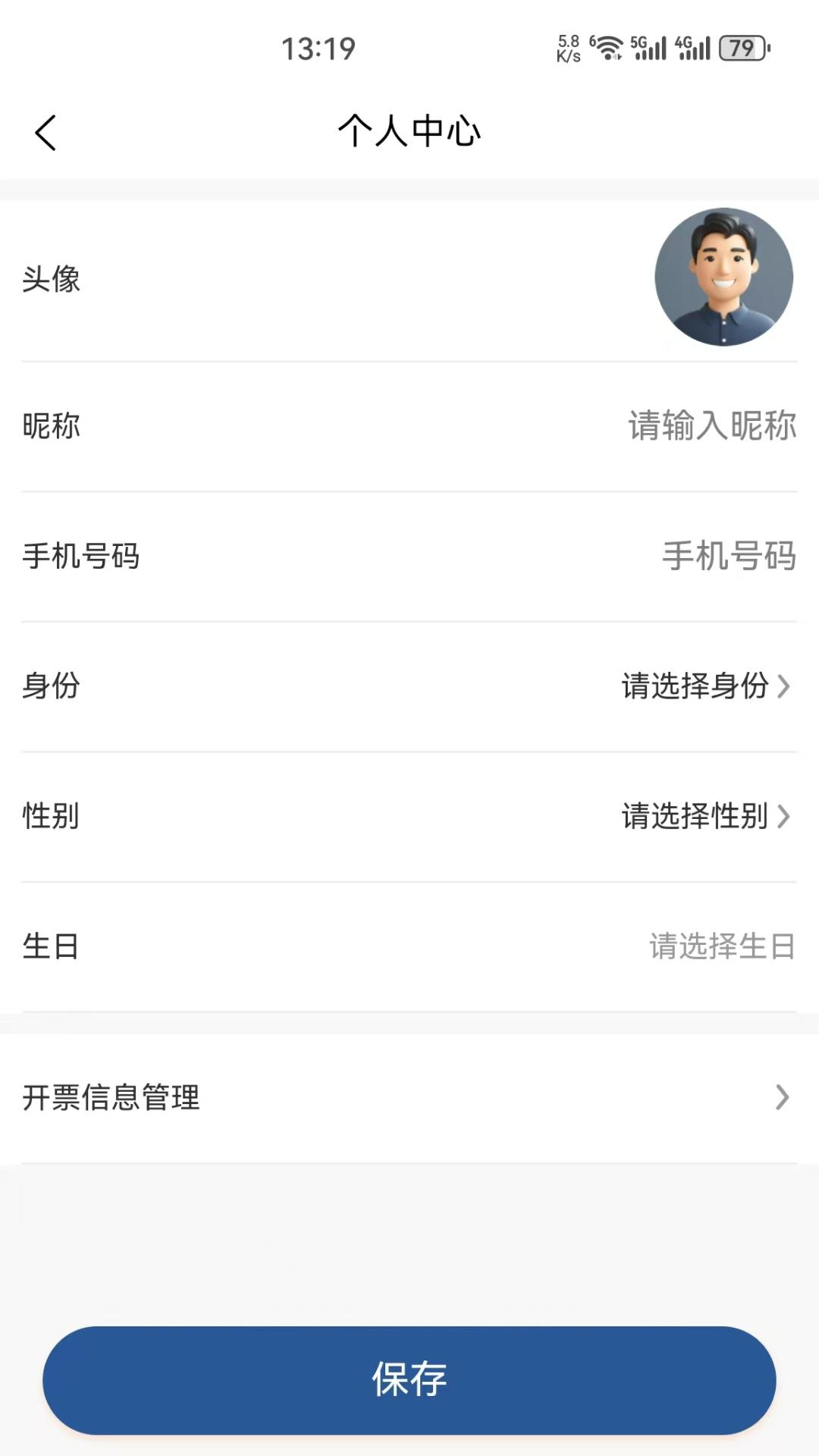Open the 请选择生日 birthday picker

(x=720, y=944)
